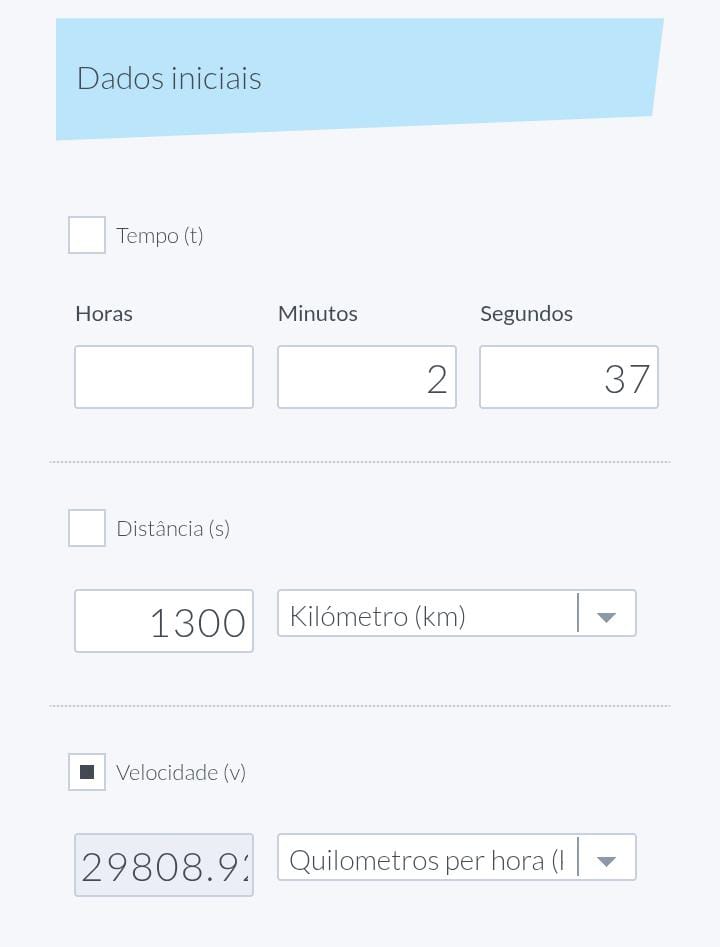Image resolution: width=720 pixels, height=947 pixels.
Task: Select the velocity result field
Action: [164, 865]
